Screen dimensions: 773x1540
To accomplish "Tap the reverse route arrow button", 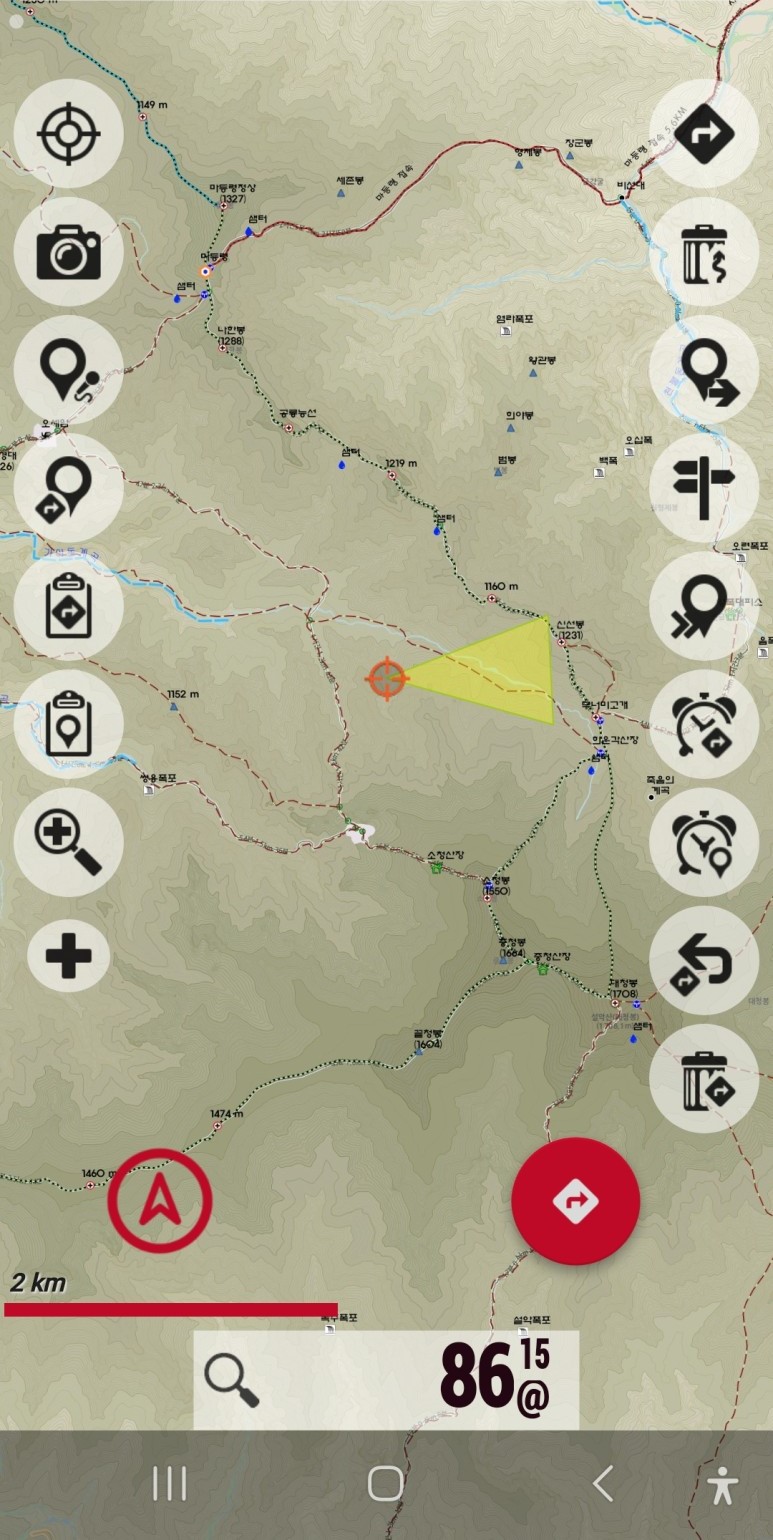I will [704, 960].
